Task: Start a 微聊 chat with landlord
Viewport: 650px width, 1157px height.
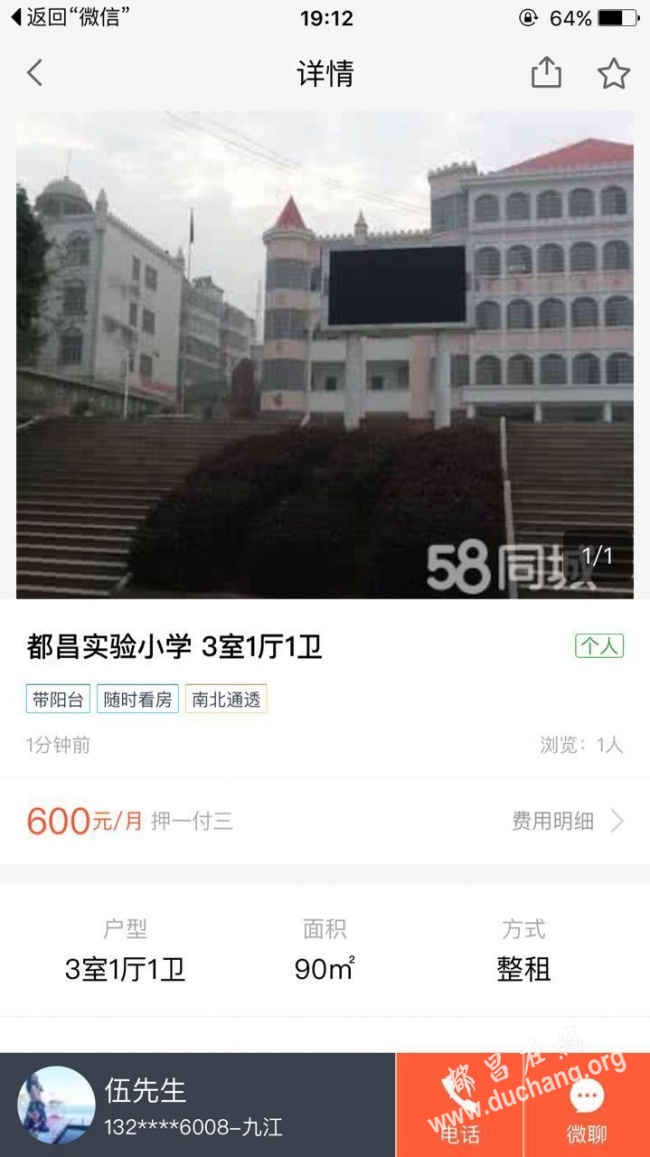Action: [587, 1105]
